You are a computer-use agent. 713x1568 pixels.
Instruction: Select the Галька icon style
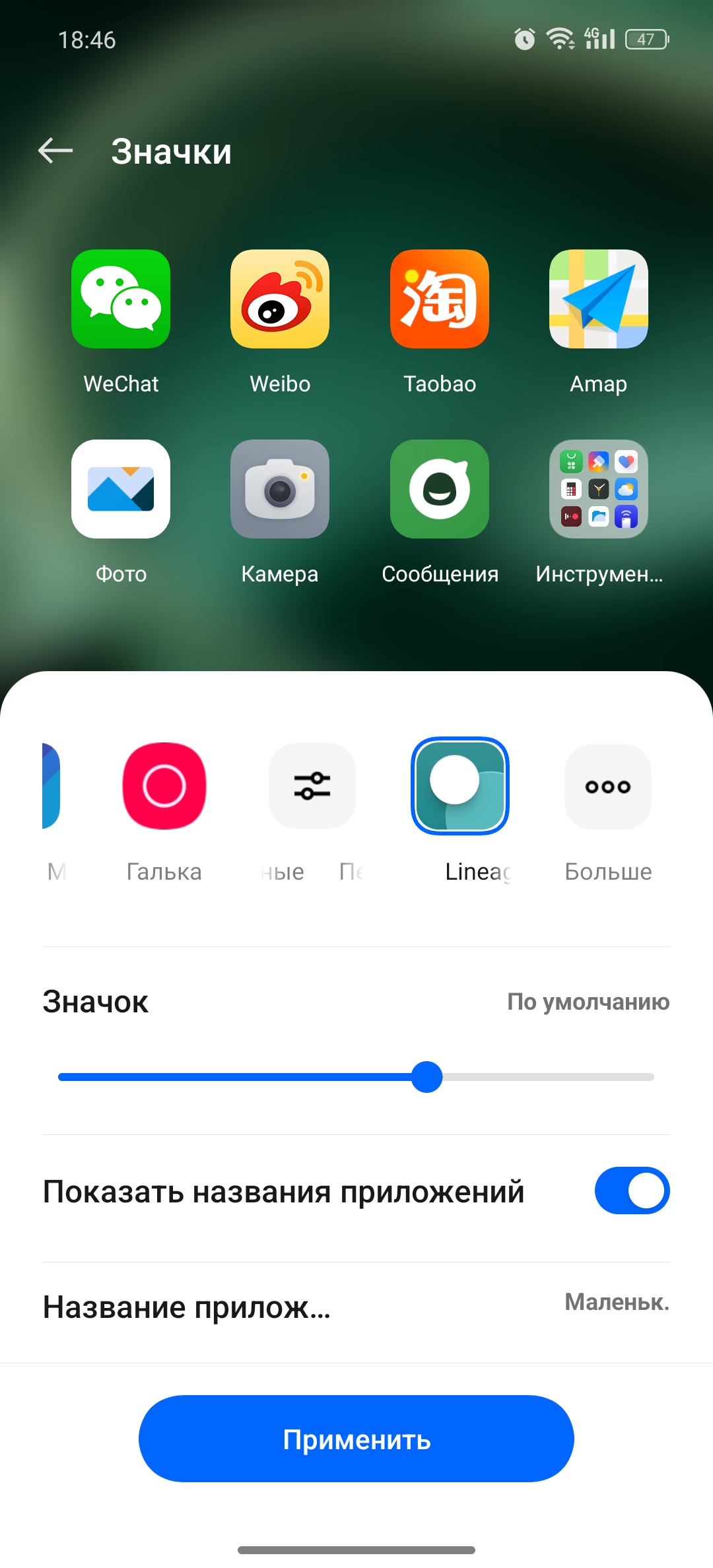[x=164, y=786]
